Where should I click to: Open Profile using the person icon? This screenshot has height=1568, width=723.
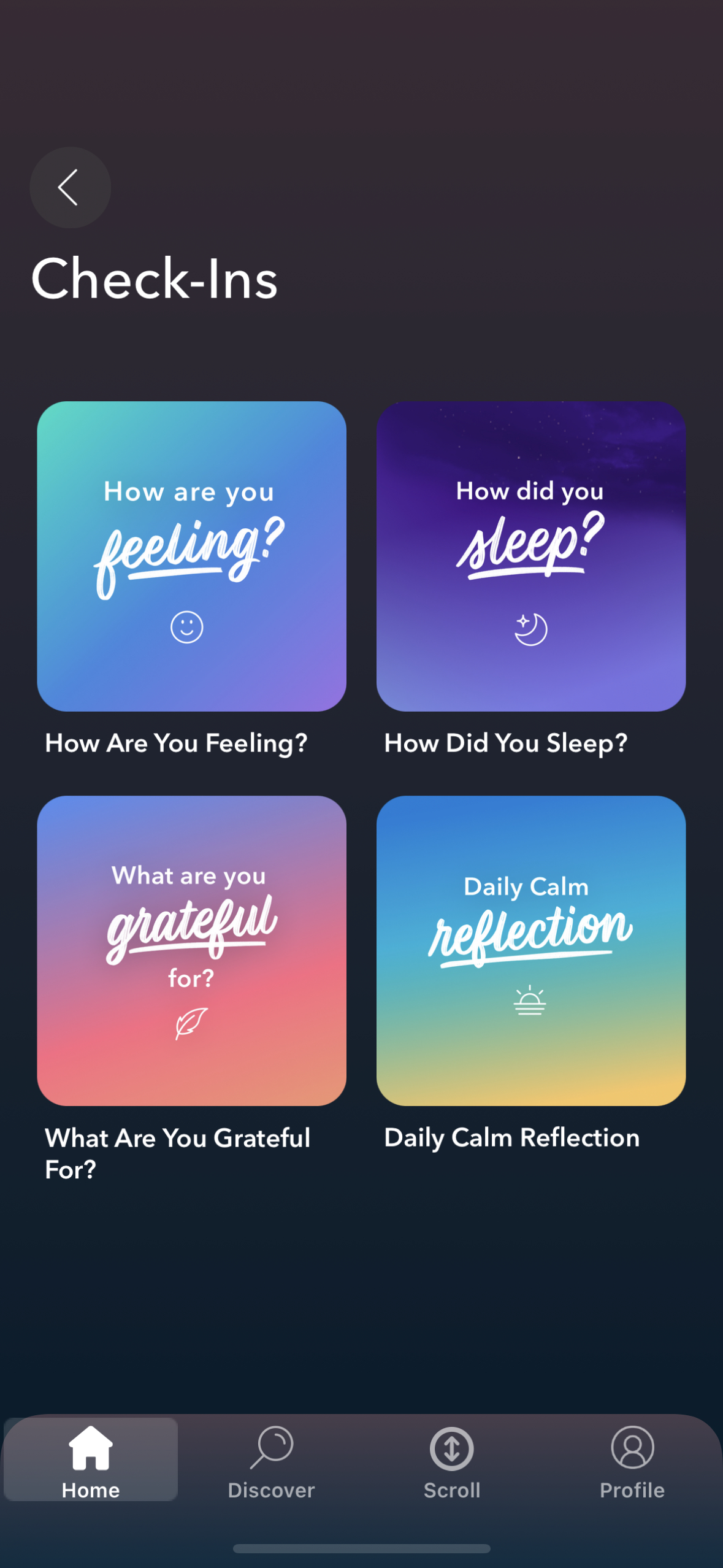click(x=632, y=1447)
